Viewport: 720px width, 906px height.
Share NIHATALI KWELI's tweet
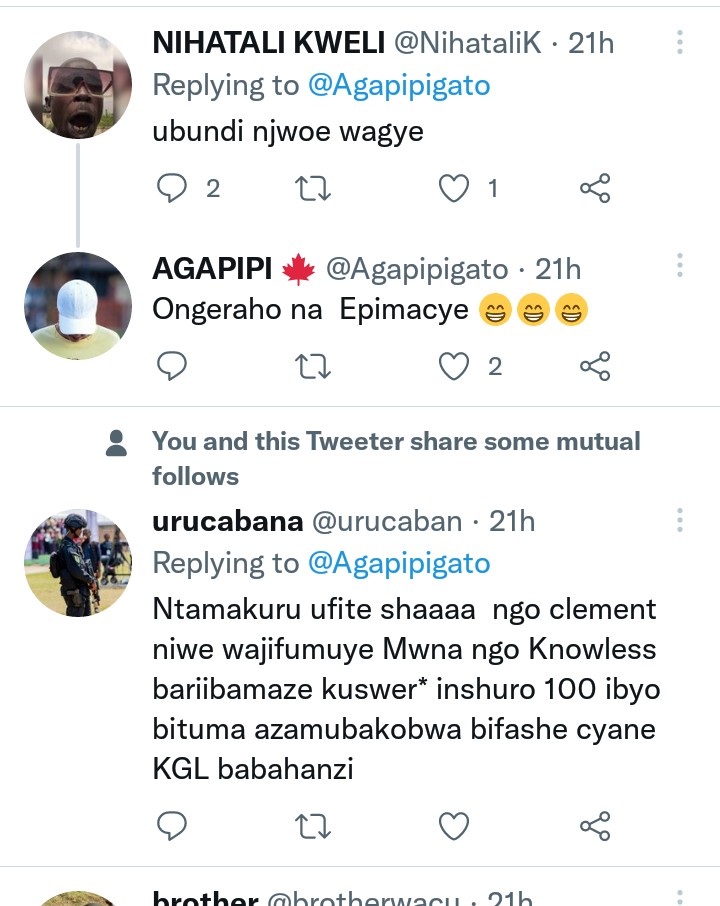click(x=595, y=188)
